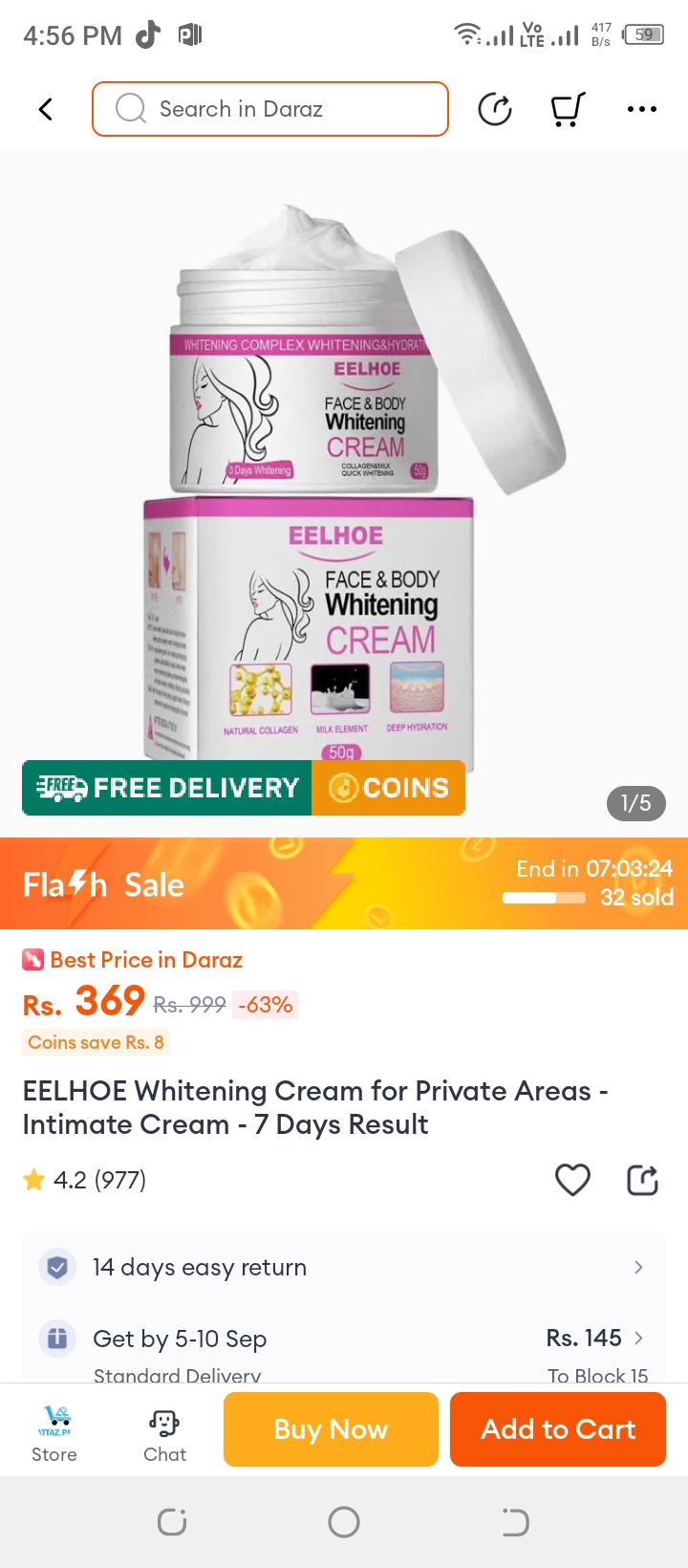This screenshot has height=1568, width=688.
Task: Open the Flash Sale banner
Action: pyautogui.click(x=344, y=883)
